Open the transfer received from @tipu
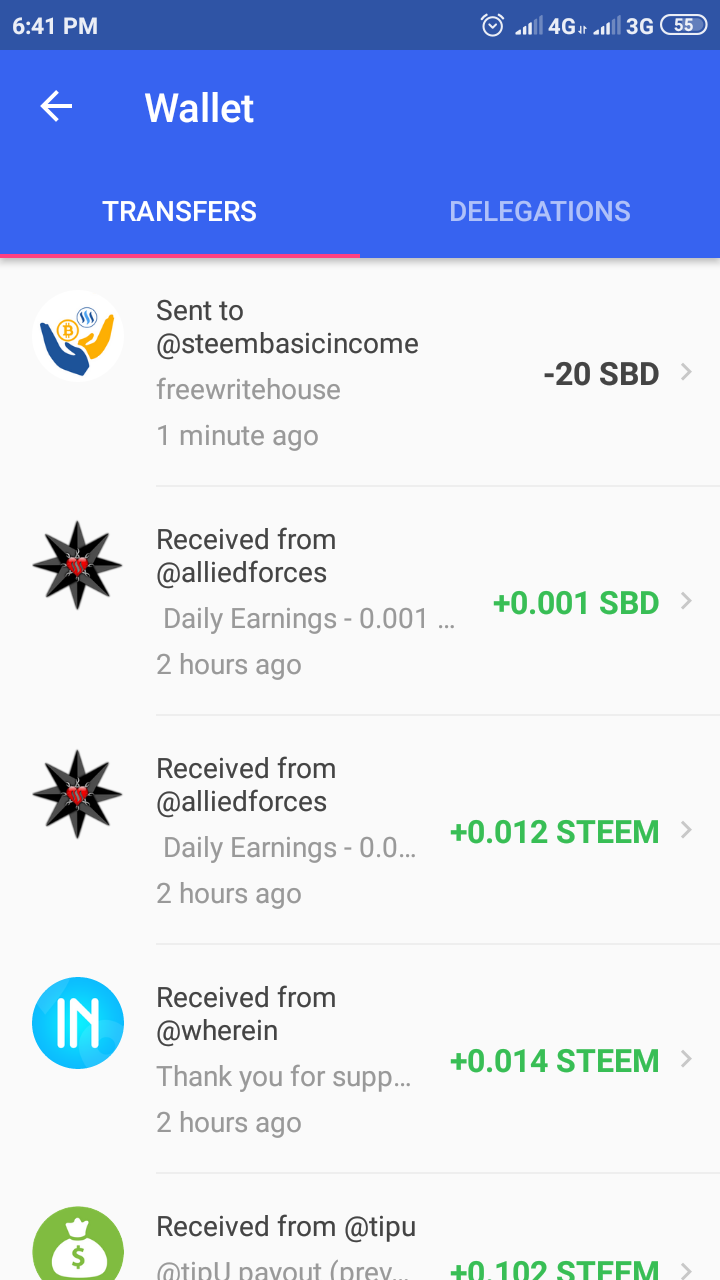This screenshot has height=1280, width=720. (360, 1245)
